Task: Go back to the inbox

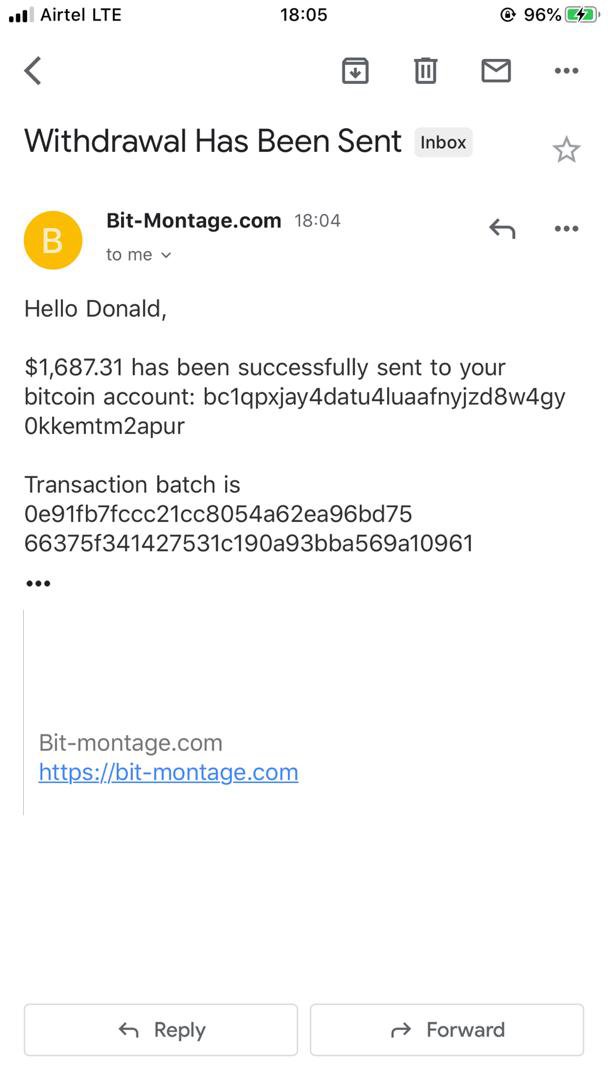Action: coord(33,71)
